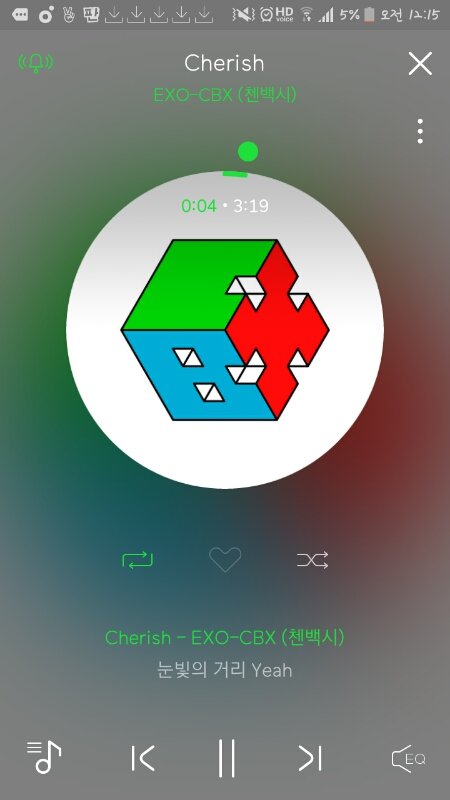
Task: Open the three-dot overflow menu
Action: 420,131
